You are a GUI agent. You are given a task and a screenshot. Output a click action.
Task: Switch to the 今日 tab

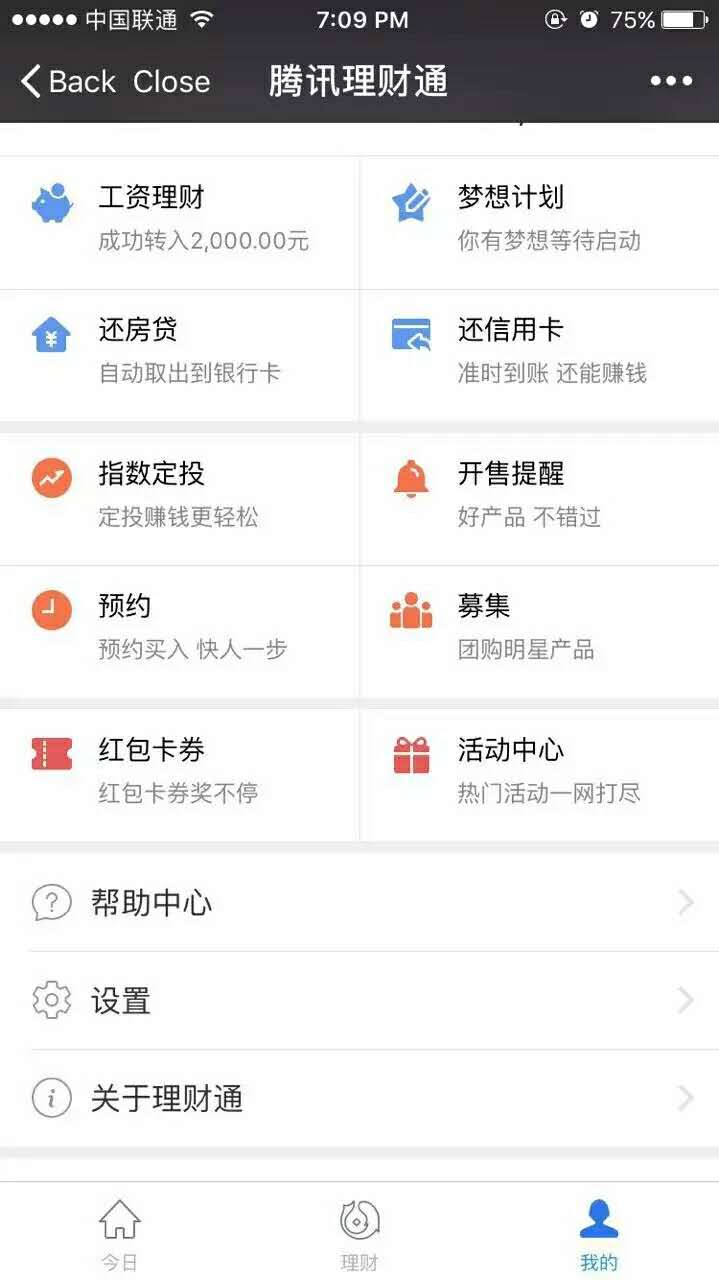[119, 1235]
